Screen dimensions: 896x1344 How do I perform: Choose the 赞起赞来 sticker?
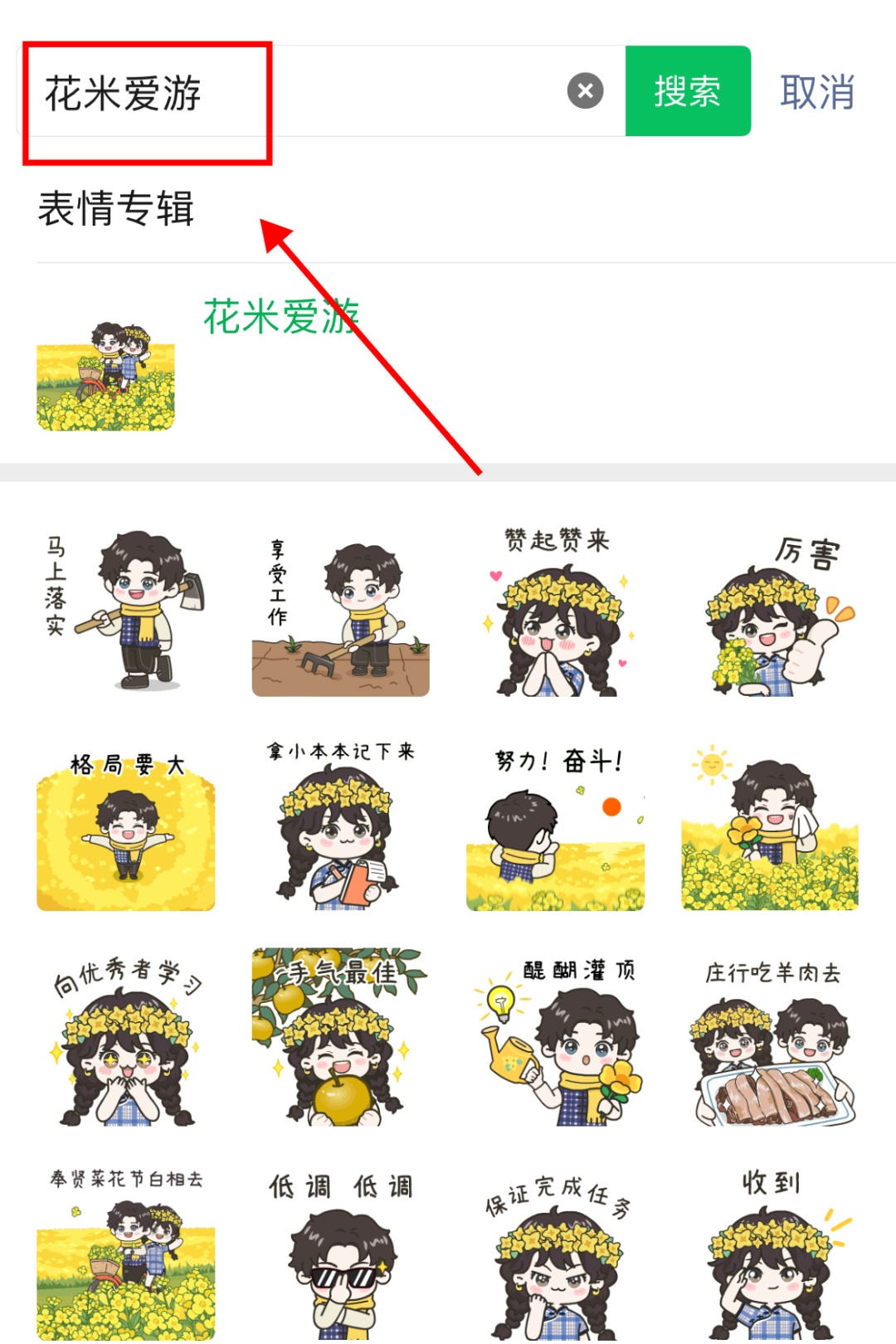click(x=556, y=611)
